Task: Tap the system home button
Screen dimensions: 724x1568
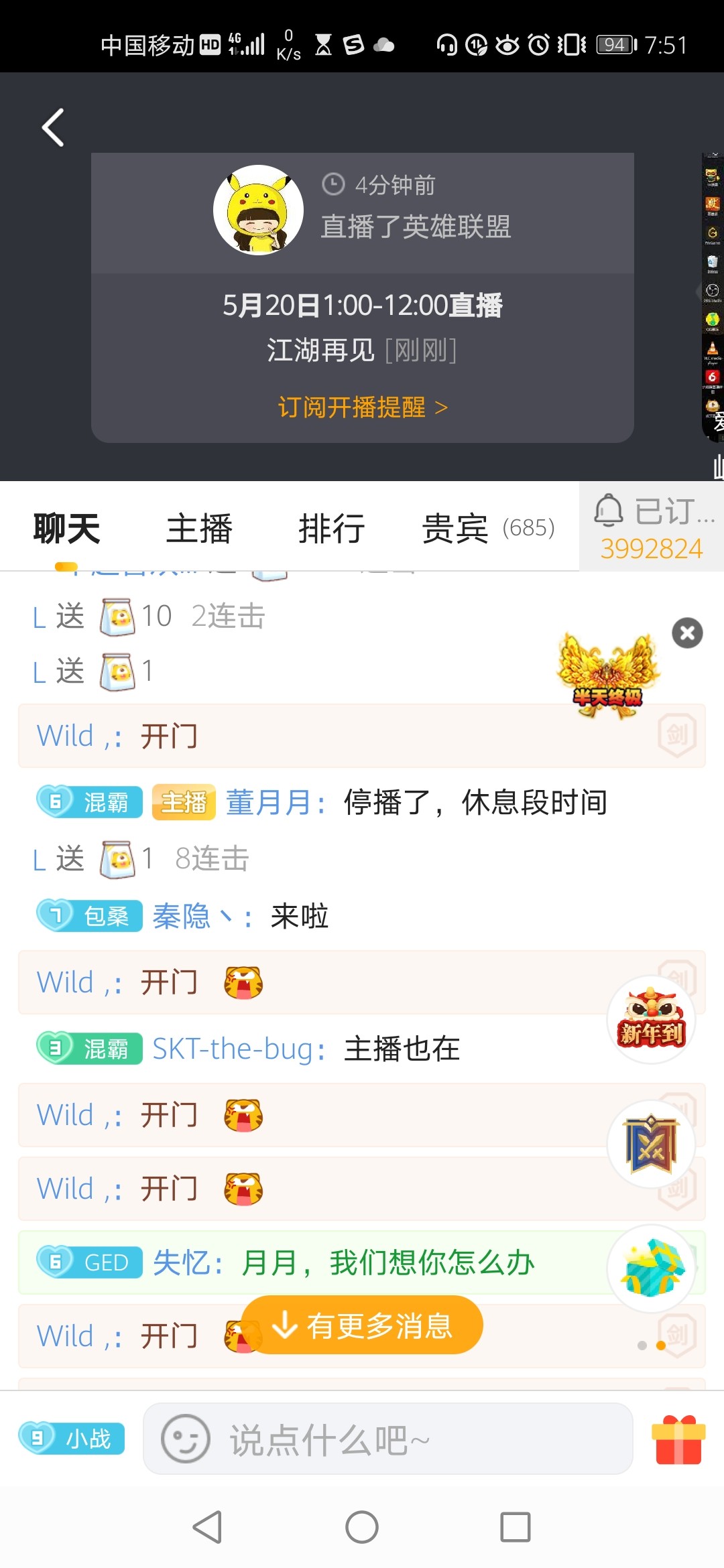Action: click(x=362, y=1527)
